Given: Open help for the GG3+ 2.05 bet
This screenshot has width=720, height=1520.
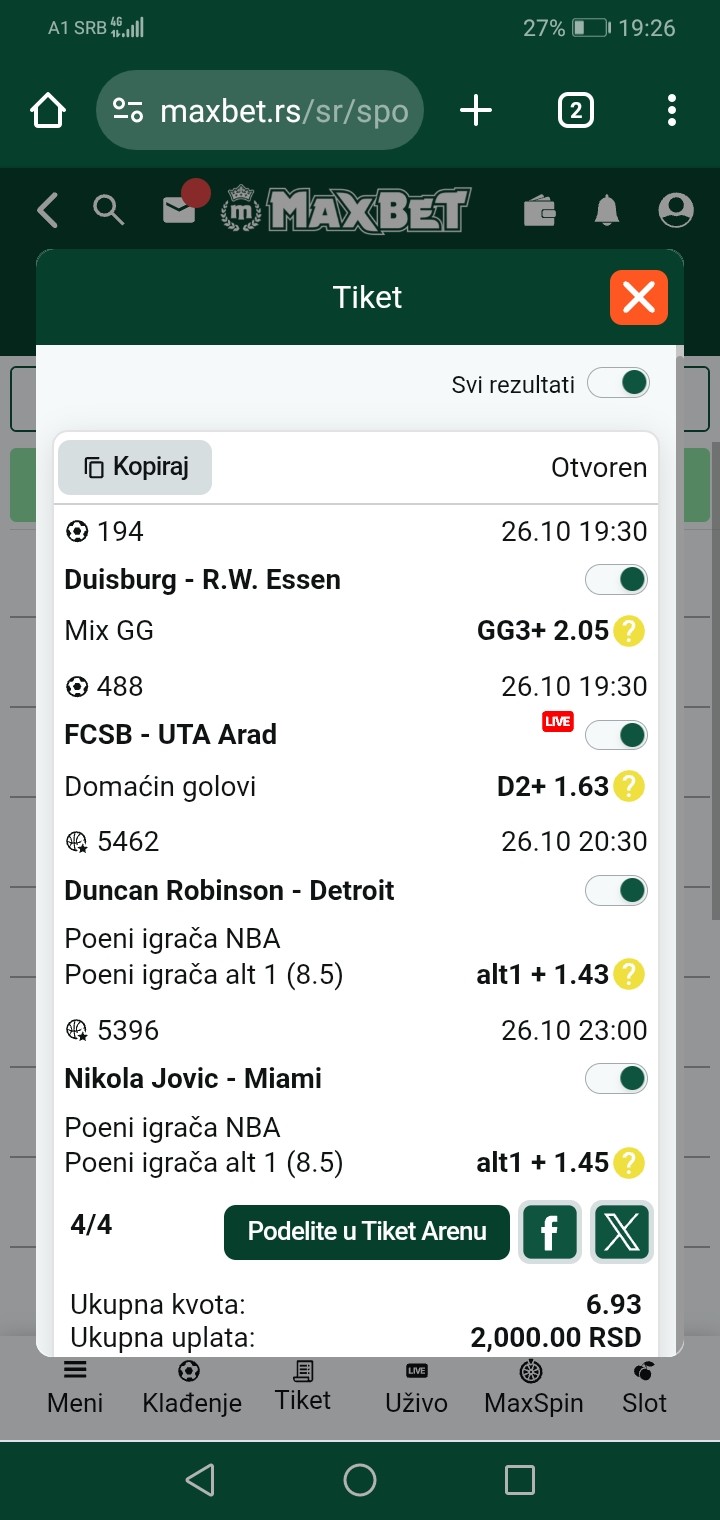Looking at the screenshot, I should click(629, 631).
